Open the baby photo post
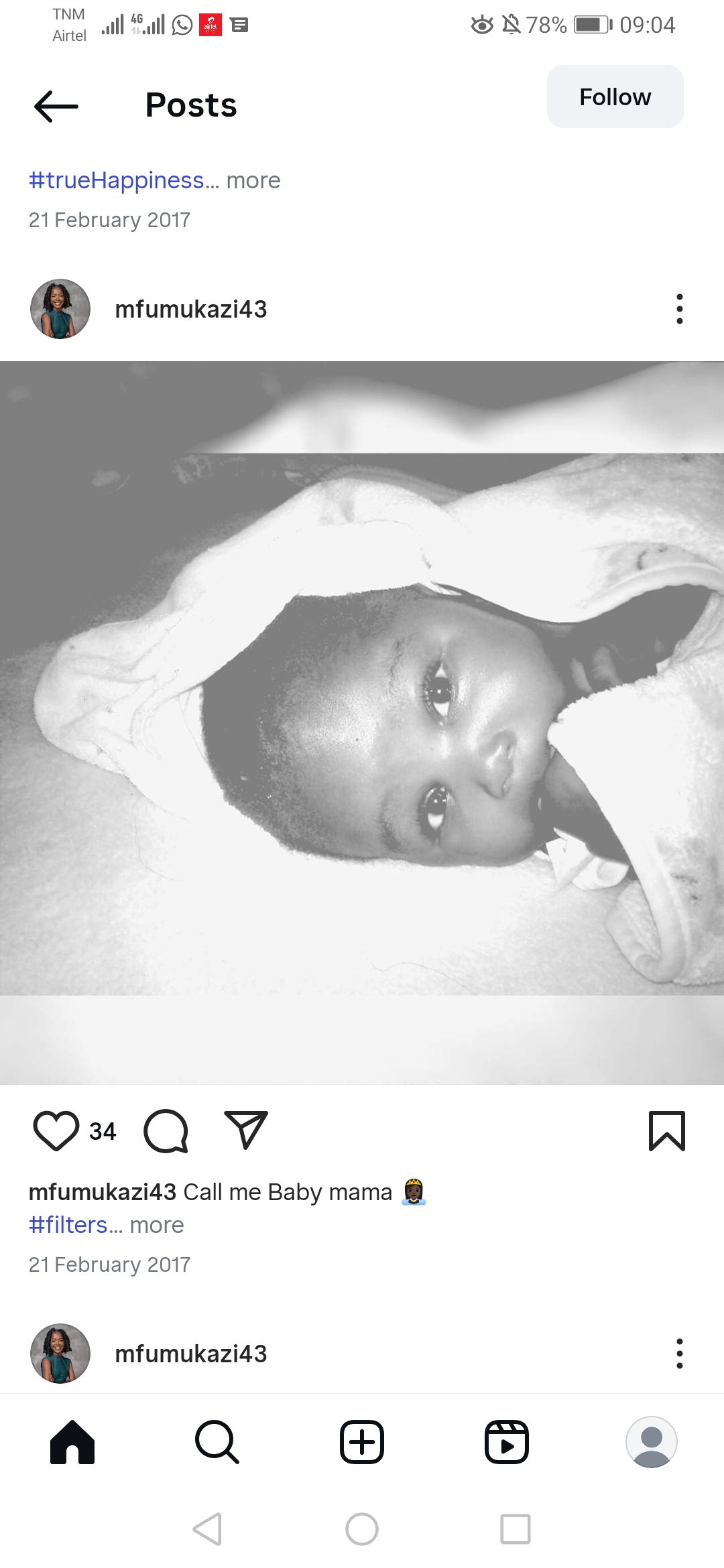This screenshot has width=724, height=1568. (x=362, y=724)
